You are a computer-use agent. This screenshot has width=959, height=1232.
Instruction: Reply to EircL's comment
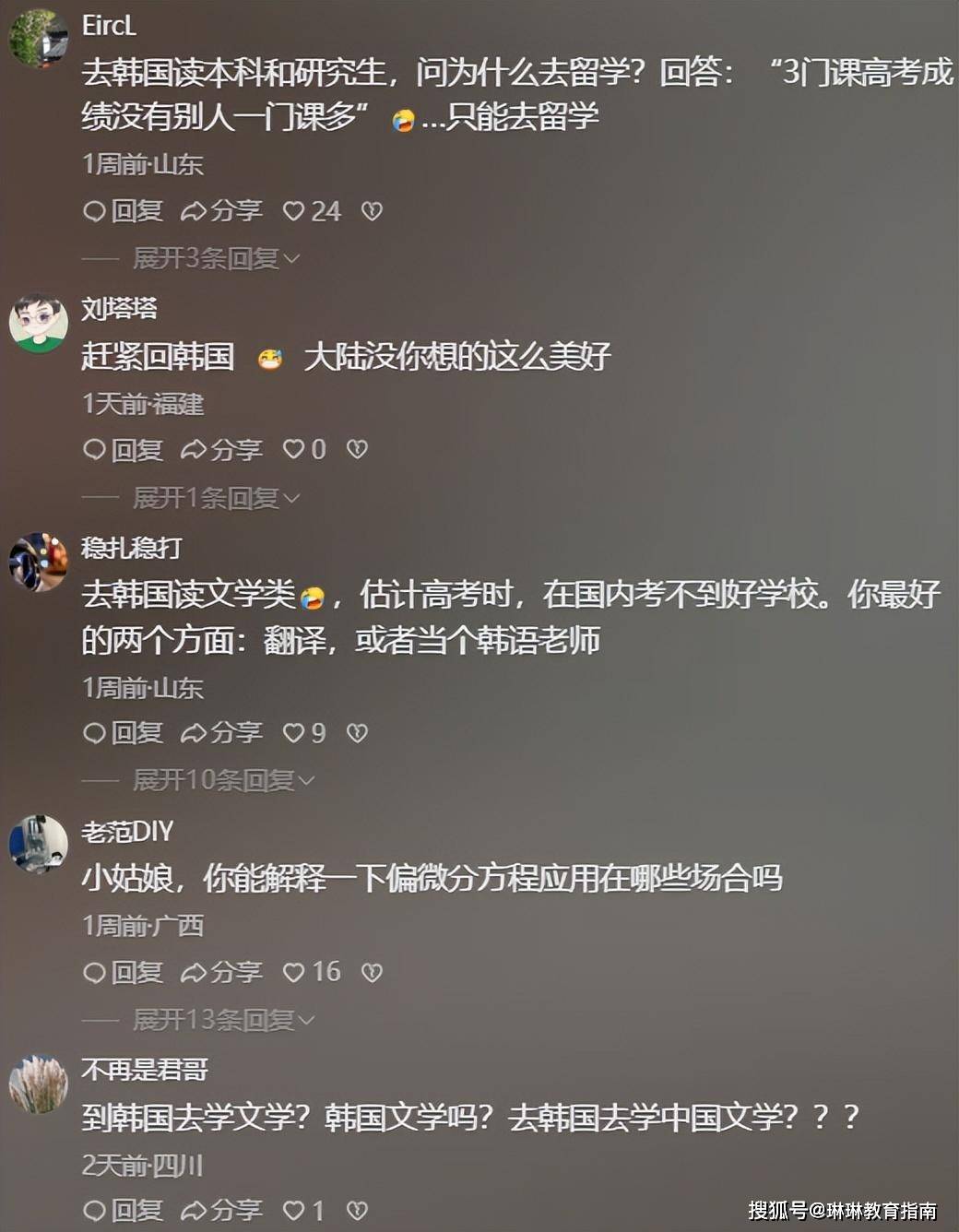tap(123, 211)
